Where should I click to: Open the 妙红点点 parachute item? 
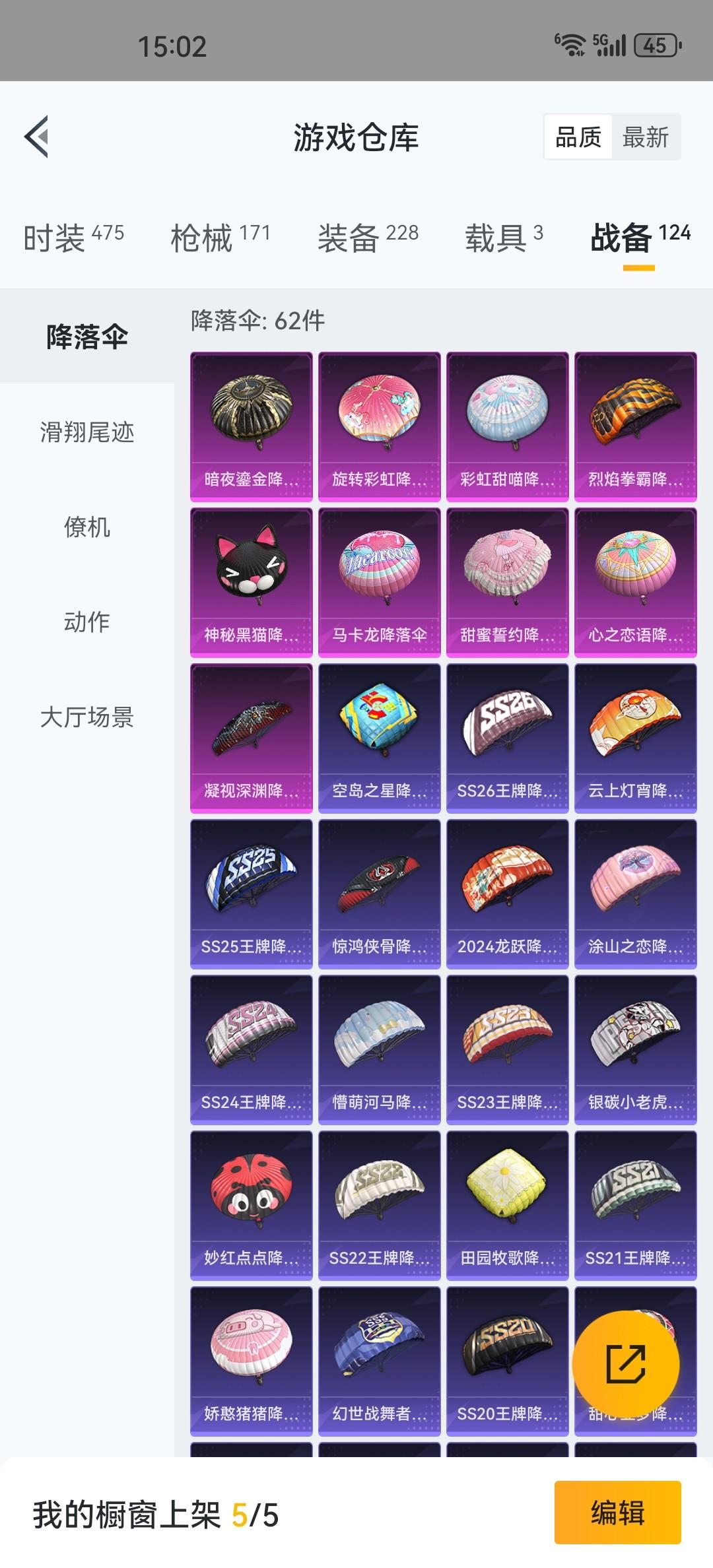pyautogui.click(x=252, y=1206)
